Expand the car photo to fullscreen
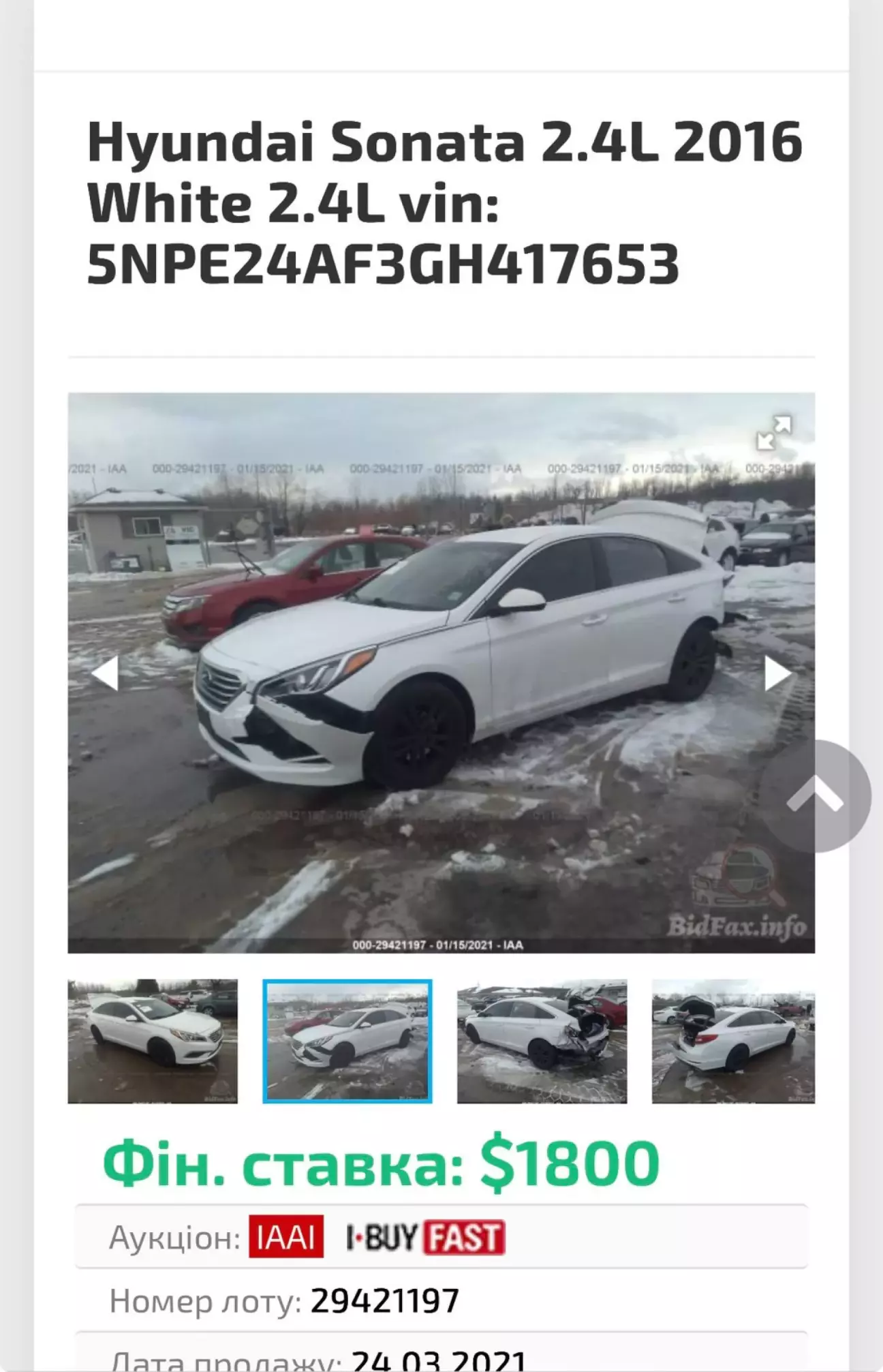The width and height of the screenshot is (883, 1372). tap(773, 433)
